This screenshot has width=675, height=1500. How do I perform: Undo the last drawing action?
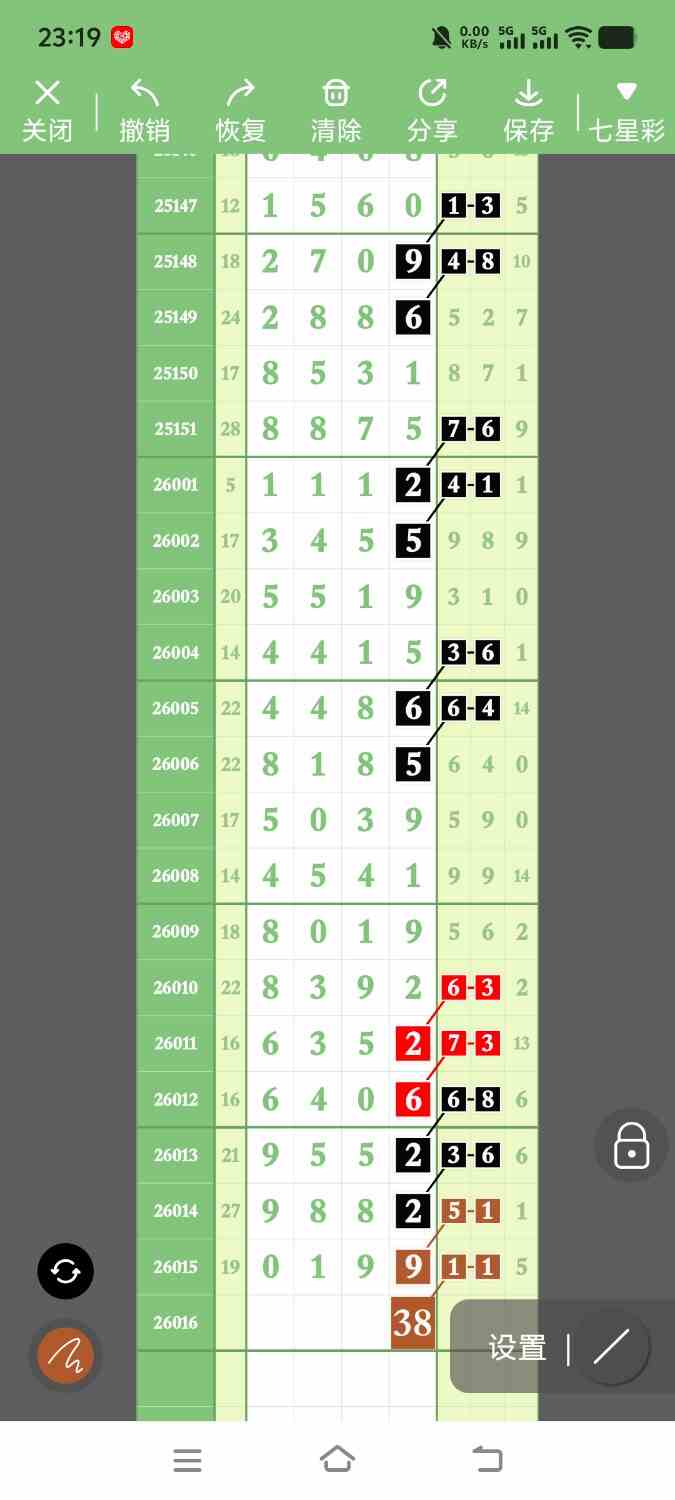point(144,110)
